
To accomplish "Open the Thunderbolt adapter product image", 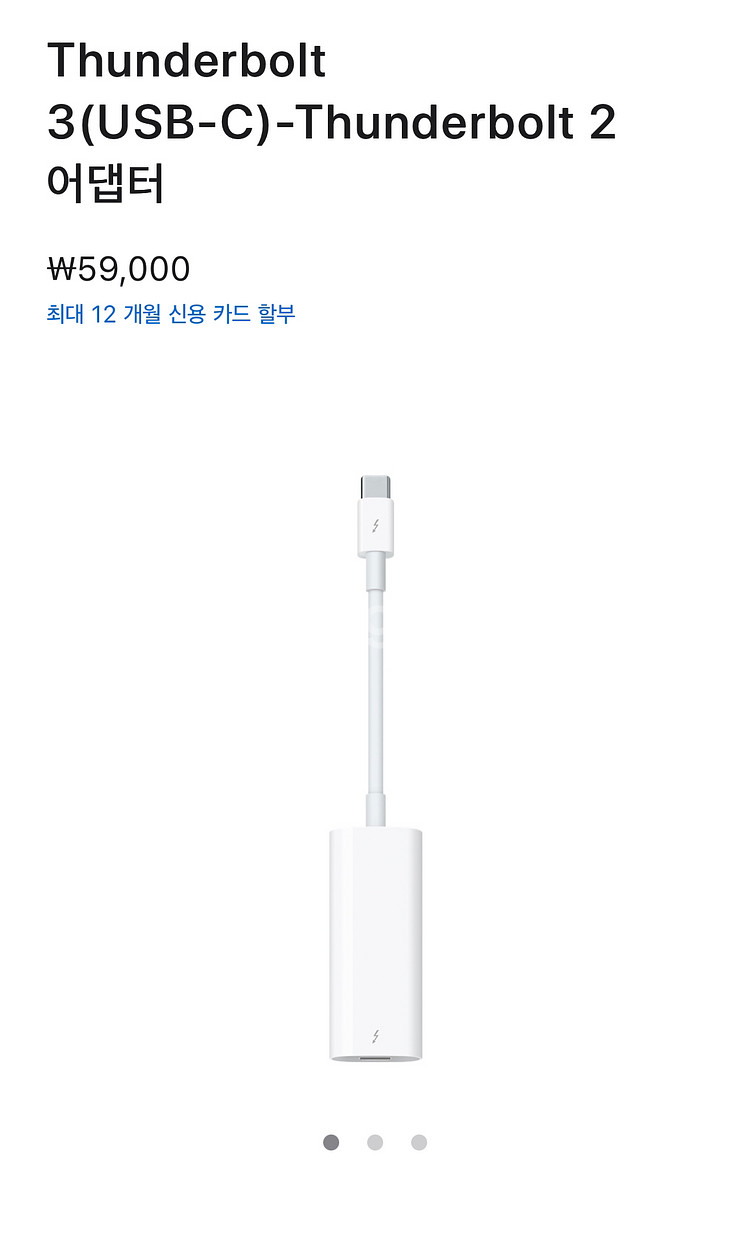I will click(375, 768).
